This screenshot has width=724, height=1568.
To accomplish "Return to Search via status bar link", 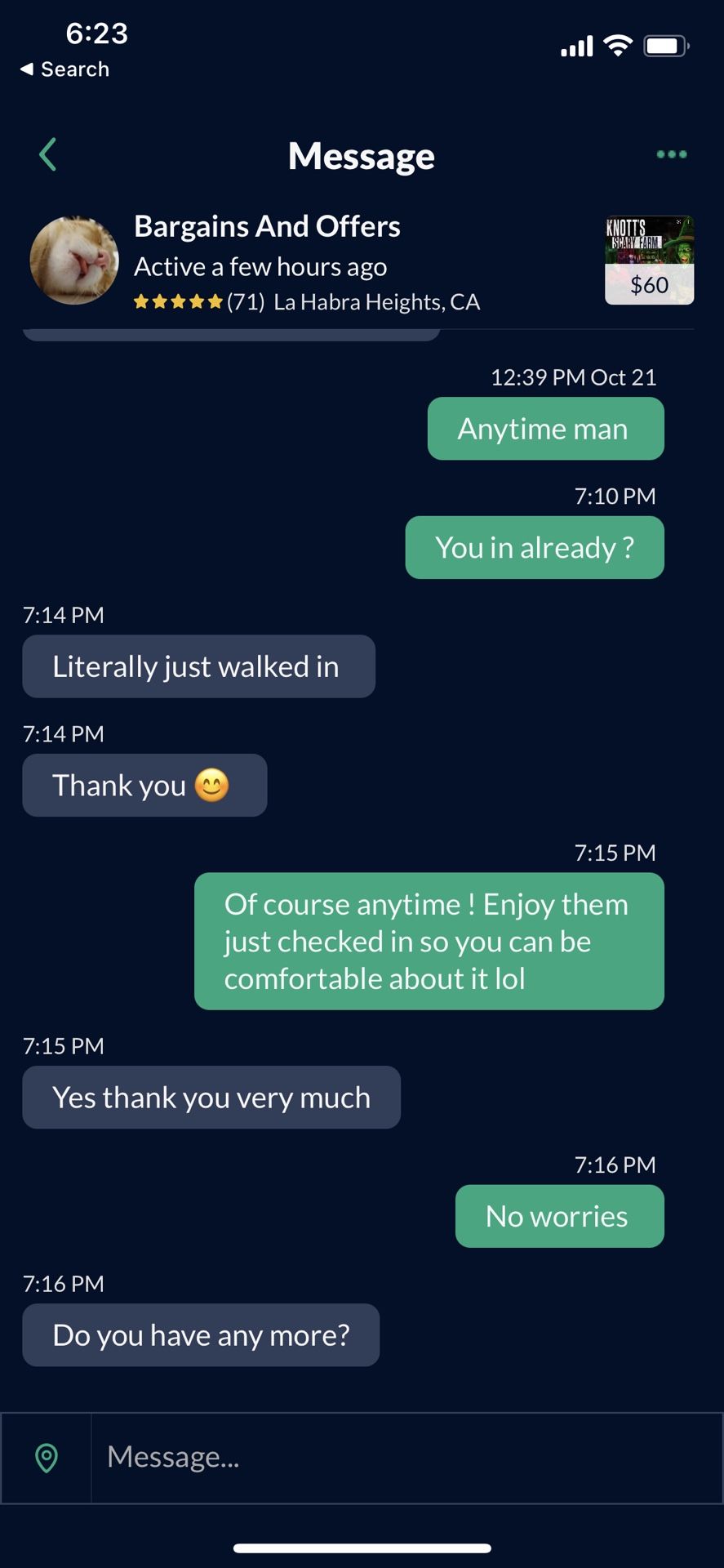I will 64,69.
